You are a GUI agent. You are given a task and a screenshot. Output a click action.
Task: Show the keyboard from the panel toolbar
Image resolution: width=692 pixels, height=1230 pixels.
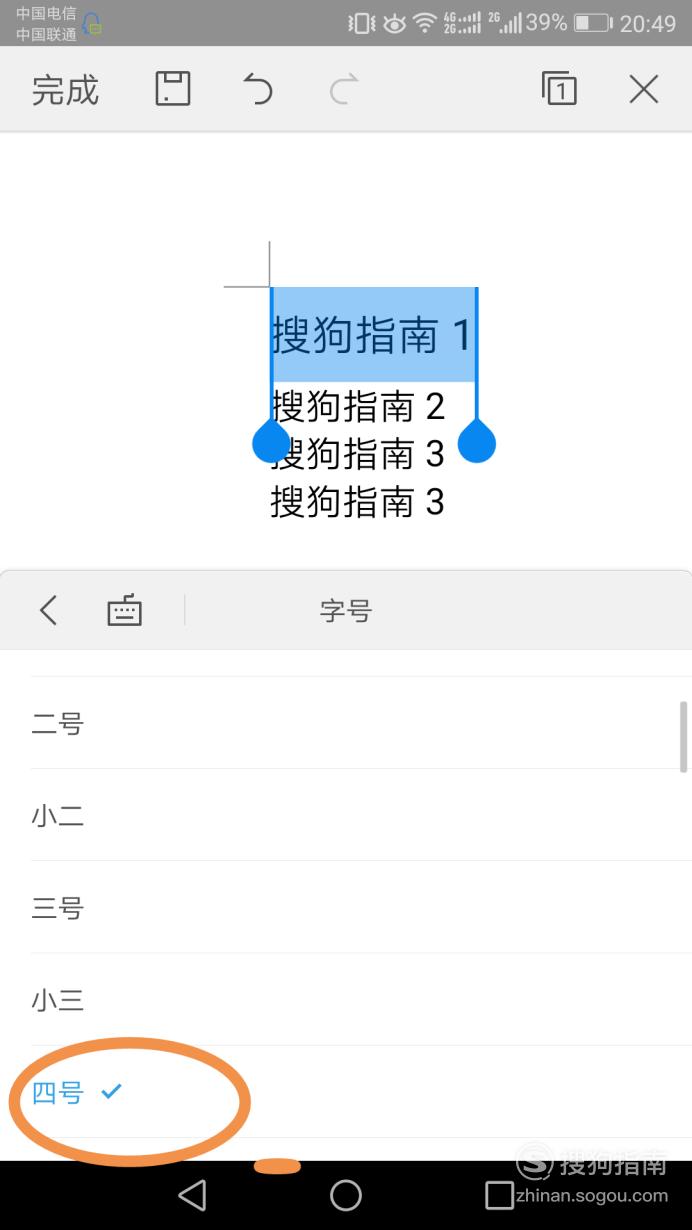(x=125, y=610)
